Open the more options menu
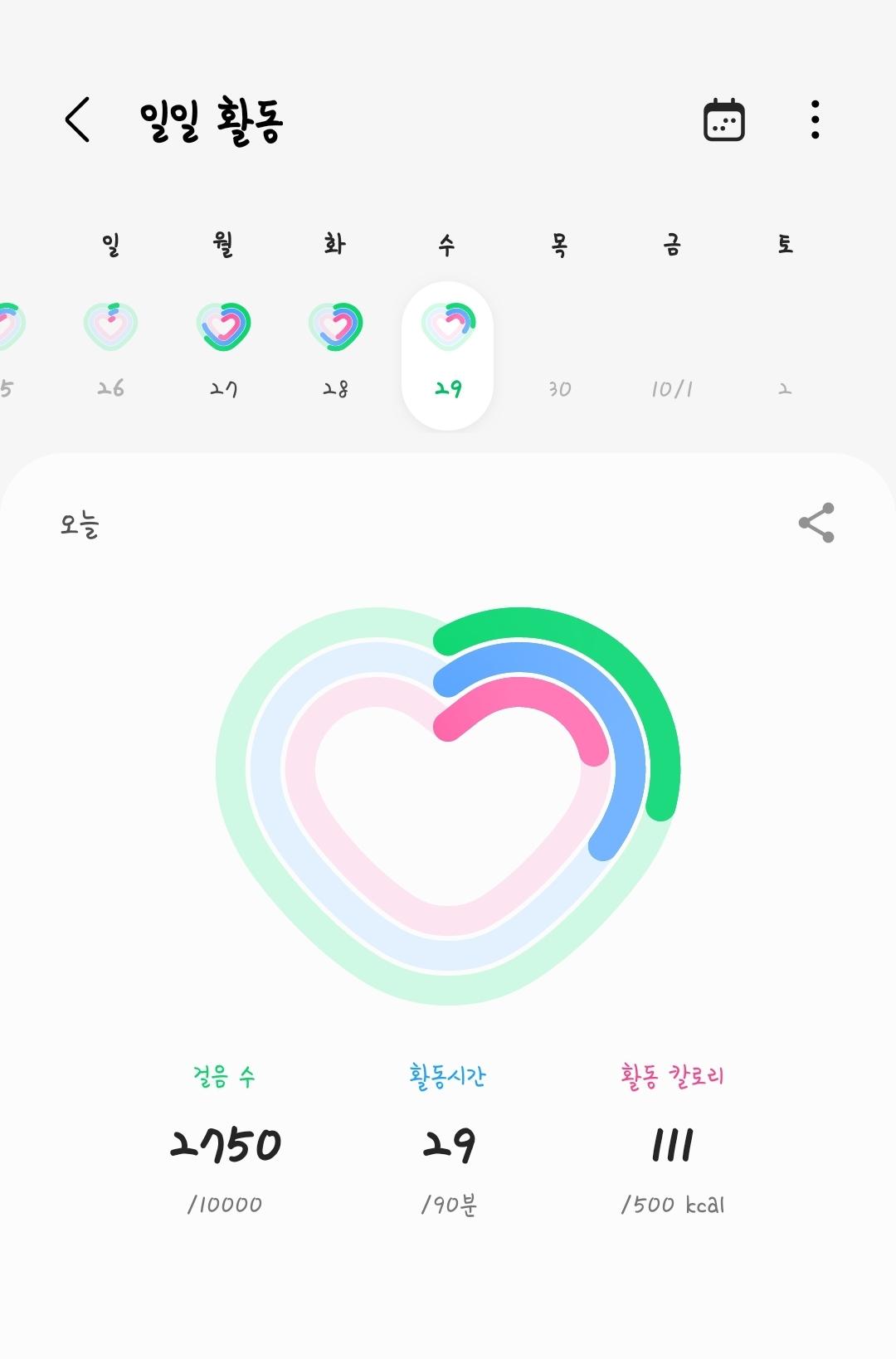Screen dimensions: 896x1359 (x=815, y=120)
